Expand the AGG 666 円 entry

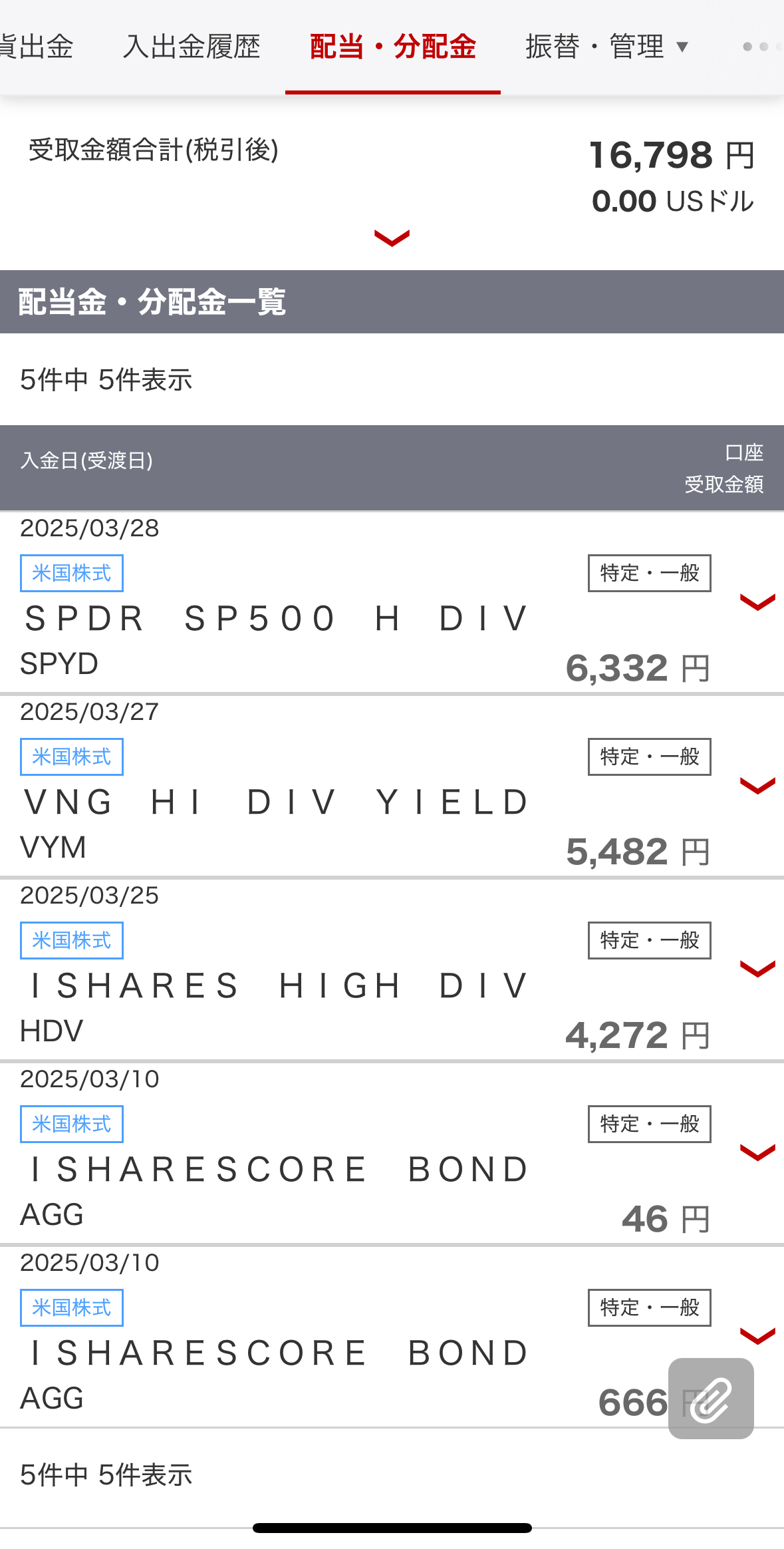click(x=757, y=1335)
